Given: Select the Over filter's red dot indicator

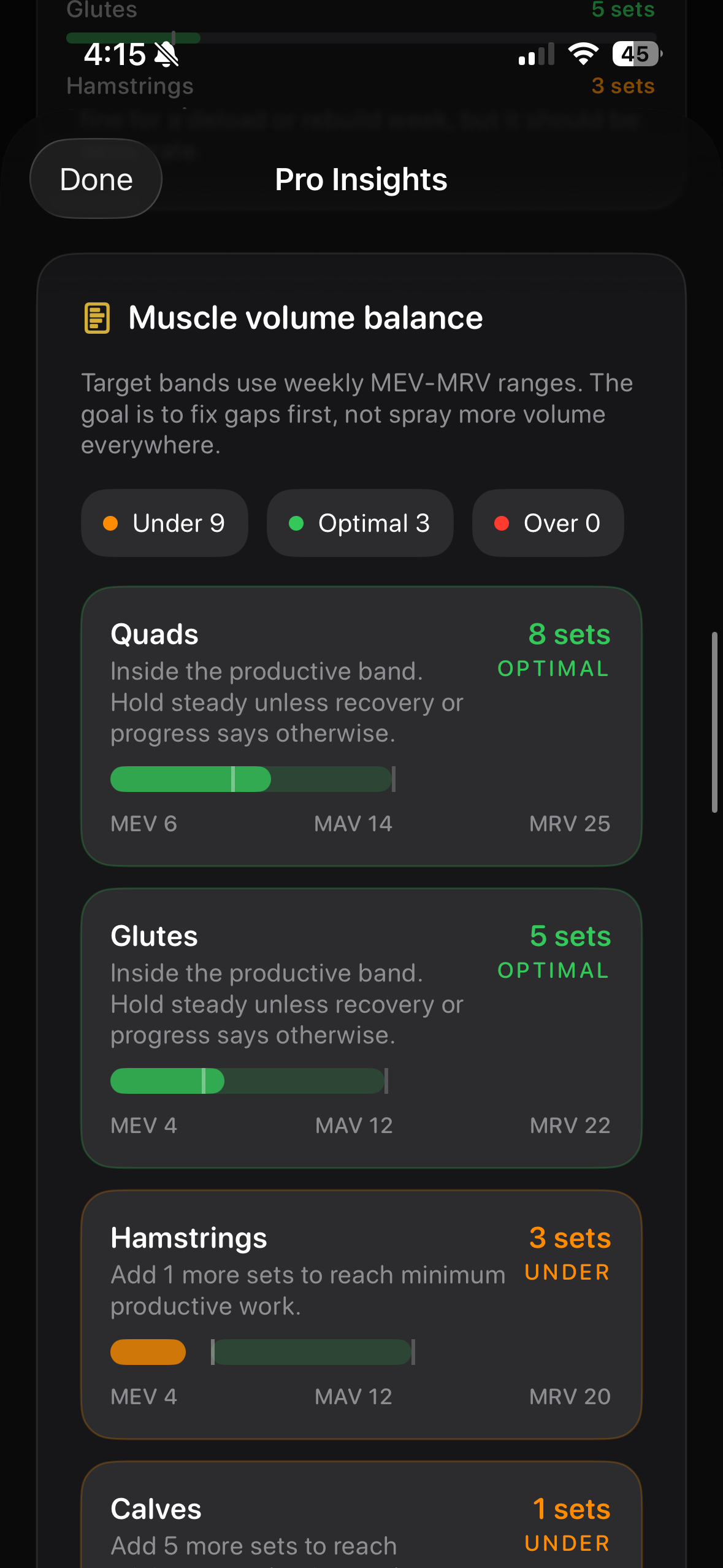Looking at the screenshot, I should point(502,523).
